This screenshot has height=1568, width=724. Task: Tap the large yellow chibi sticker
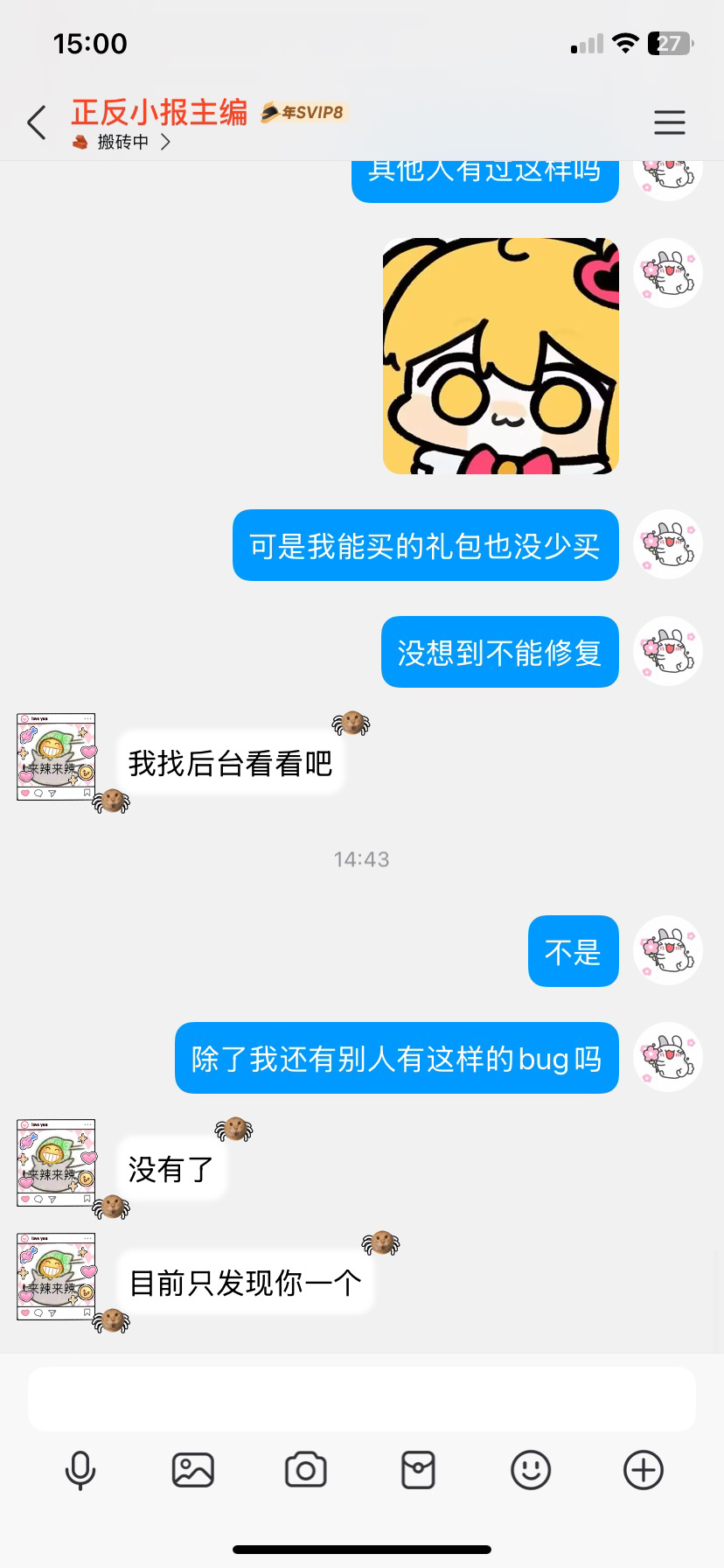(x=501, y=356)
